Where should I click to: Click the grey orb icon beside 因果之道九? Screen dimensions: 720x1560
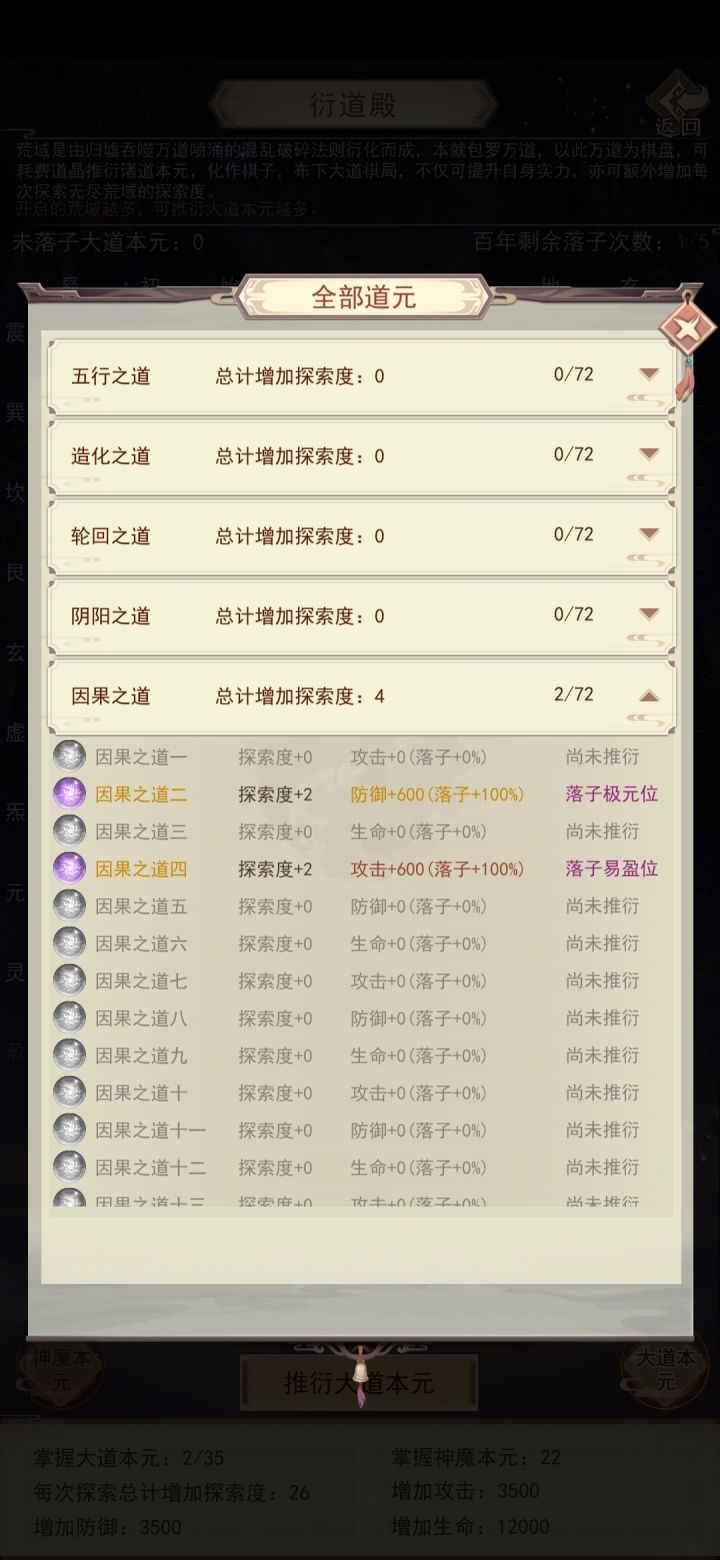point(70,1055)
